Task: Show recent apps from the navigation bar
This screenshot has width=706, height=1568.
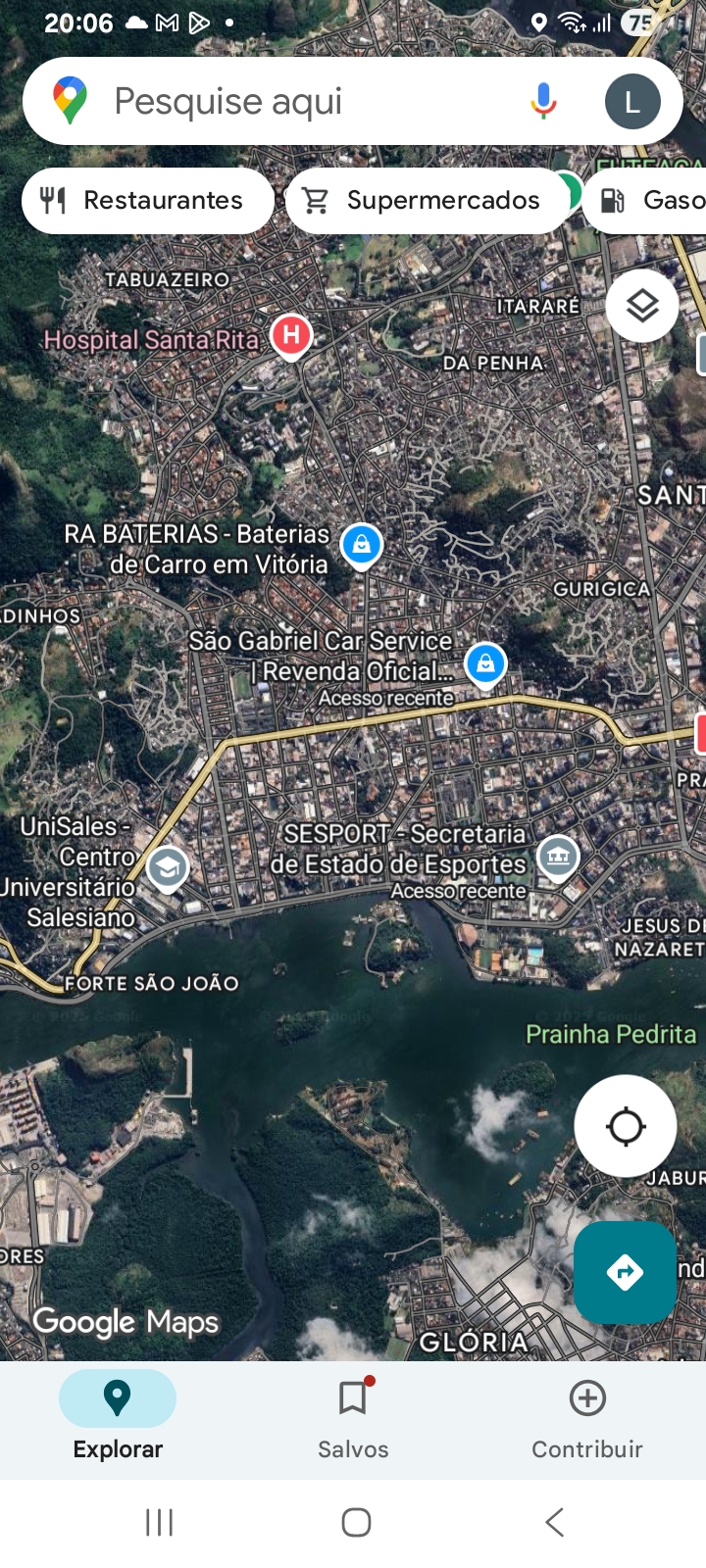Action: (x=159, y=1522)
